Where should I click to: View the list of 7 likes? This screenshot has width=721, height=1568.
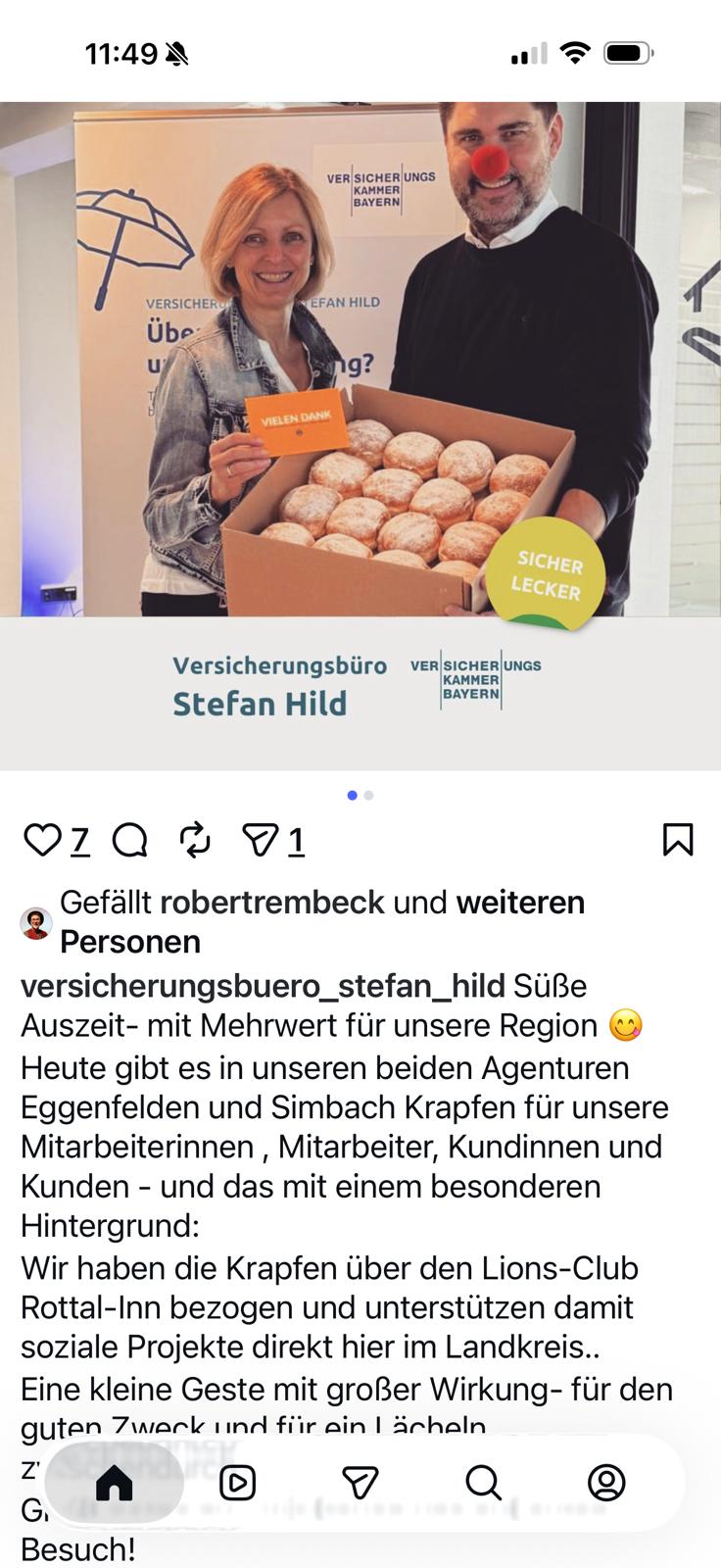pos(79,841)
